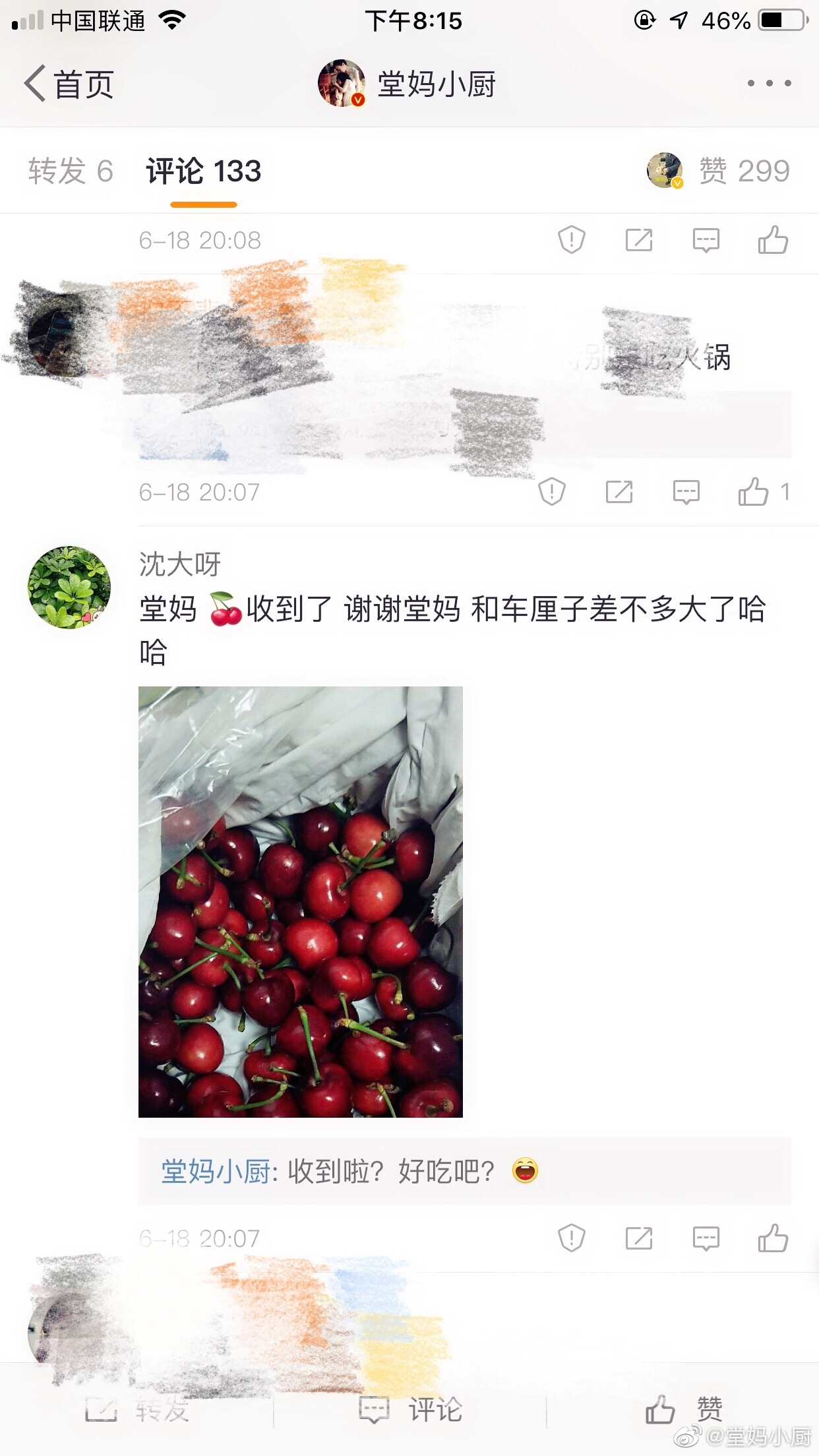Open 堂妈小厨 link in the reply
The height and width of the screenshot is (1456, 819).
coord(216,1172)
